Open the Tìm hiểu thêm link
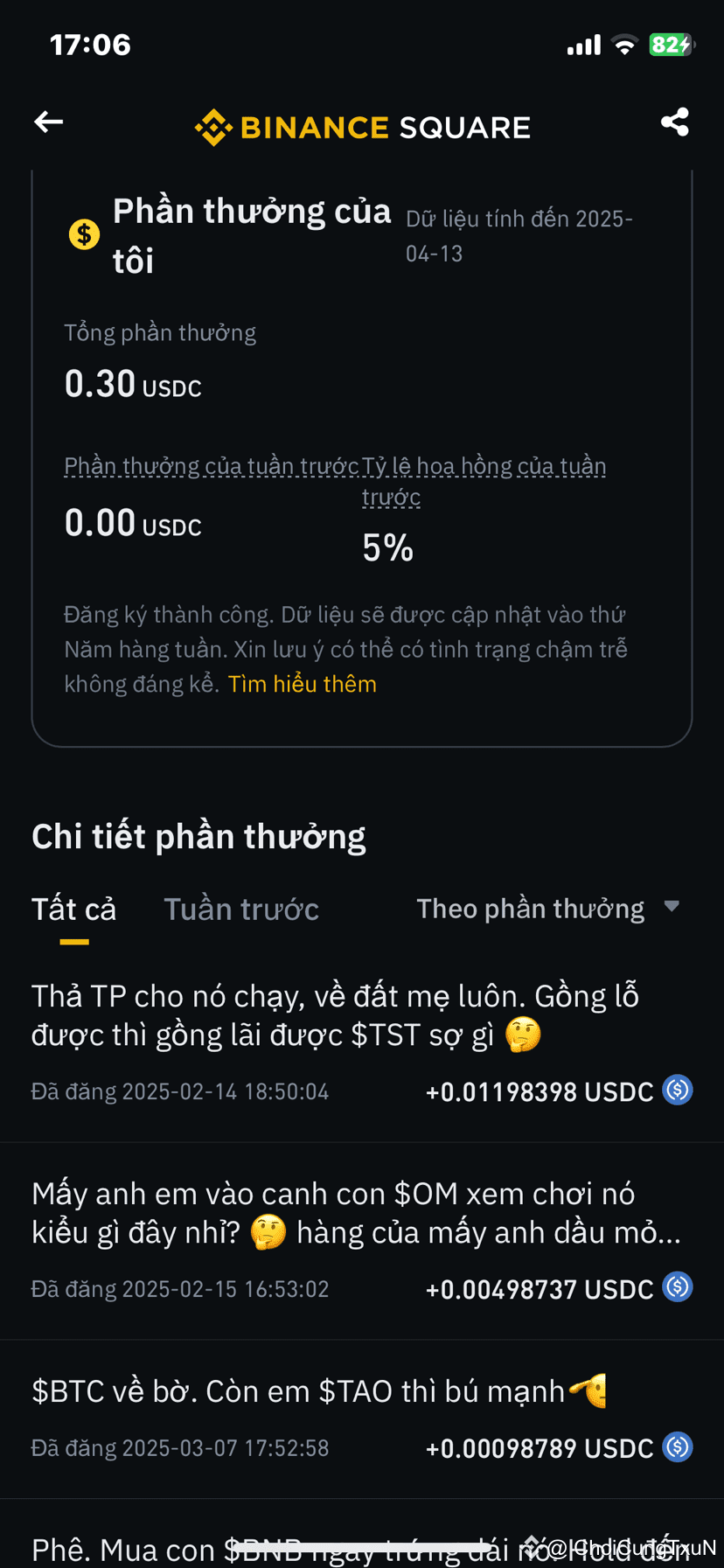This screenshot has height=1568, width=724. point(302,683)
